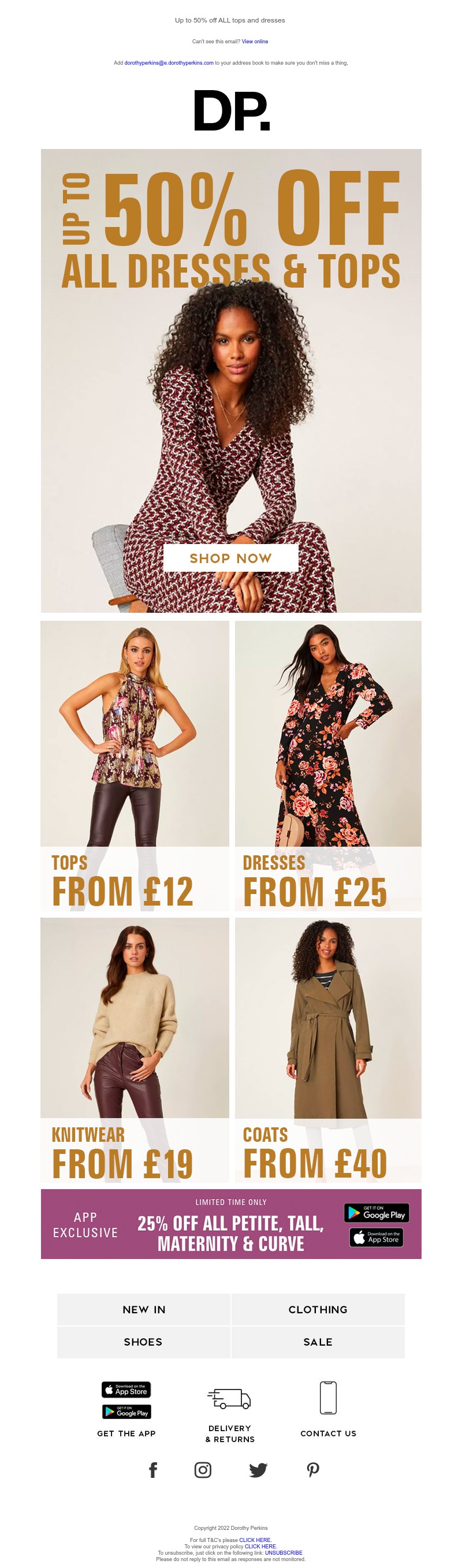Open the Dresses from £25 tile

pos(327,765)
